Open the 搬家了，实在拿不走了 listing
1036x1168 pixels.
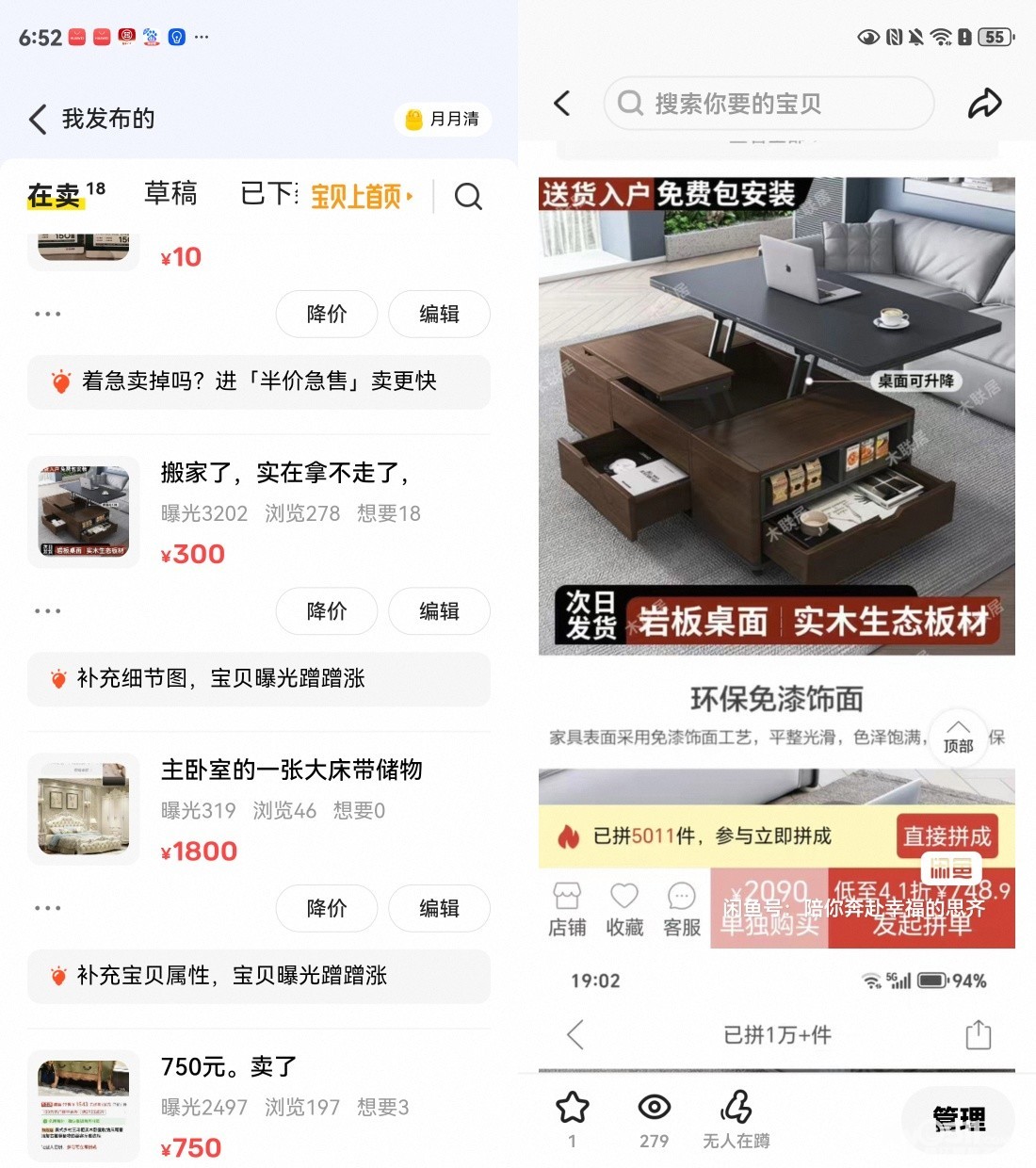tap(283, 473)
